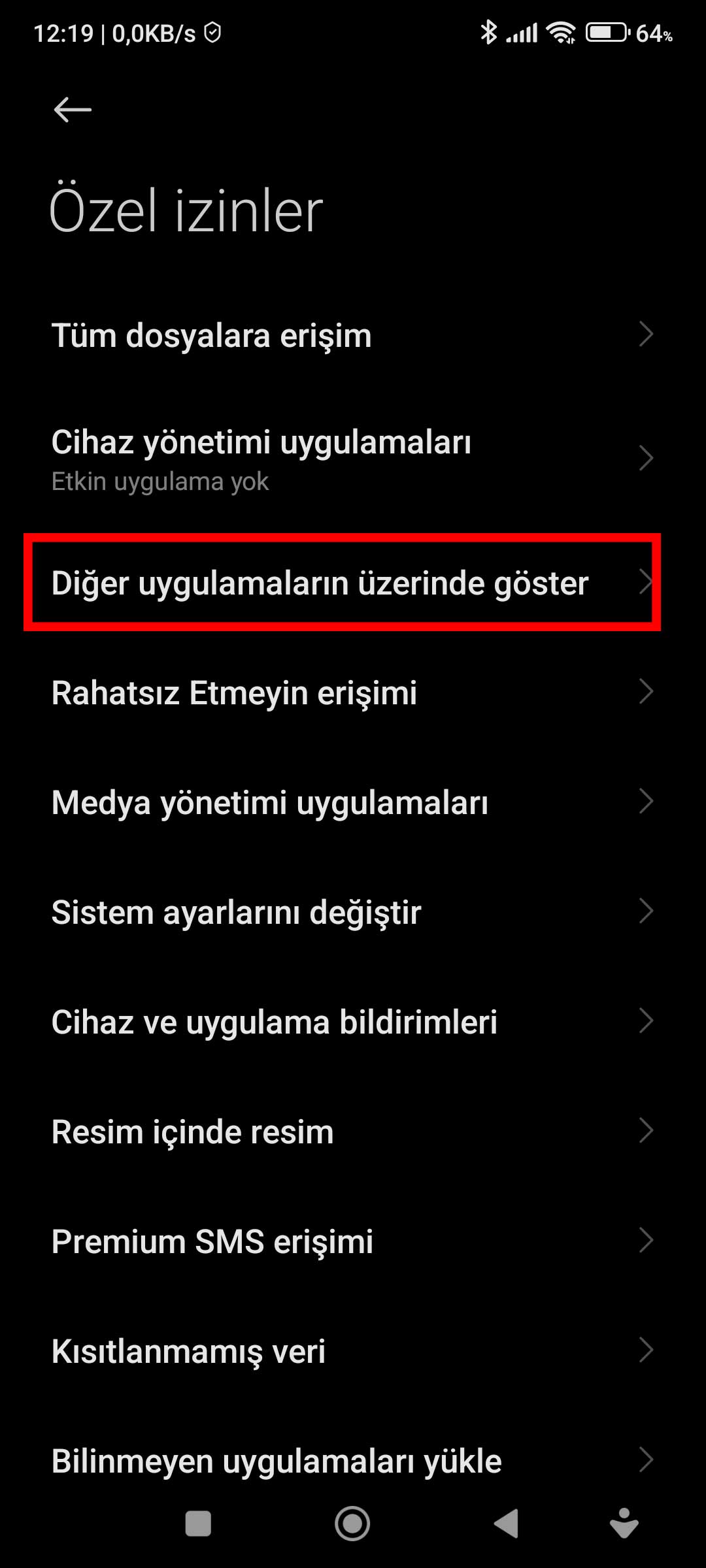Open Resim içinde resim settings
The image size is (706, 1568).
pos(353,1132)
